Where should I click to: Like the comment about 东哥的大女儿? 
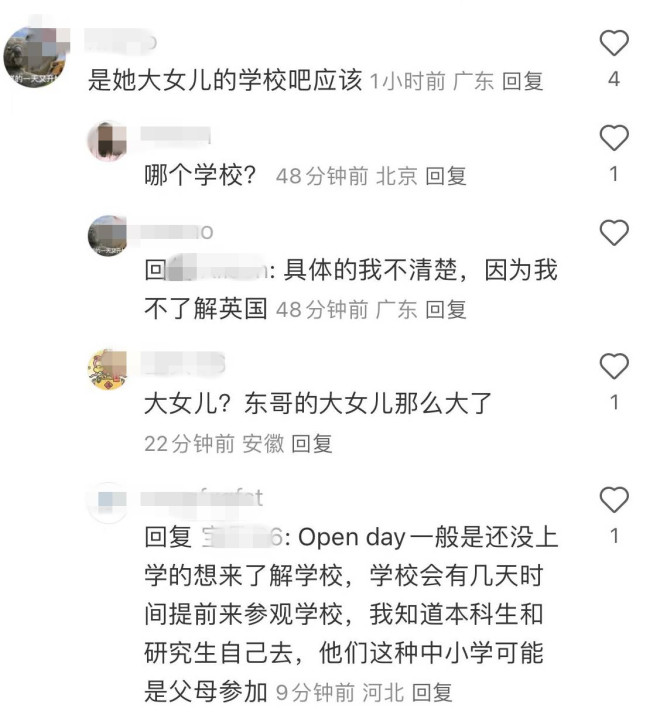click(x=613, y=367)
